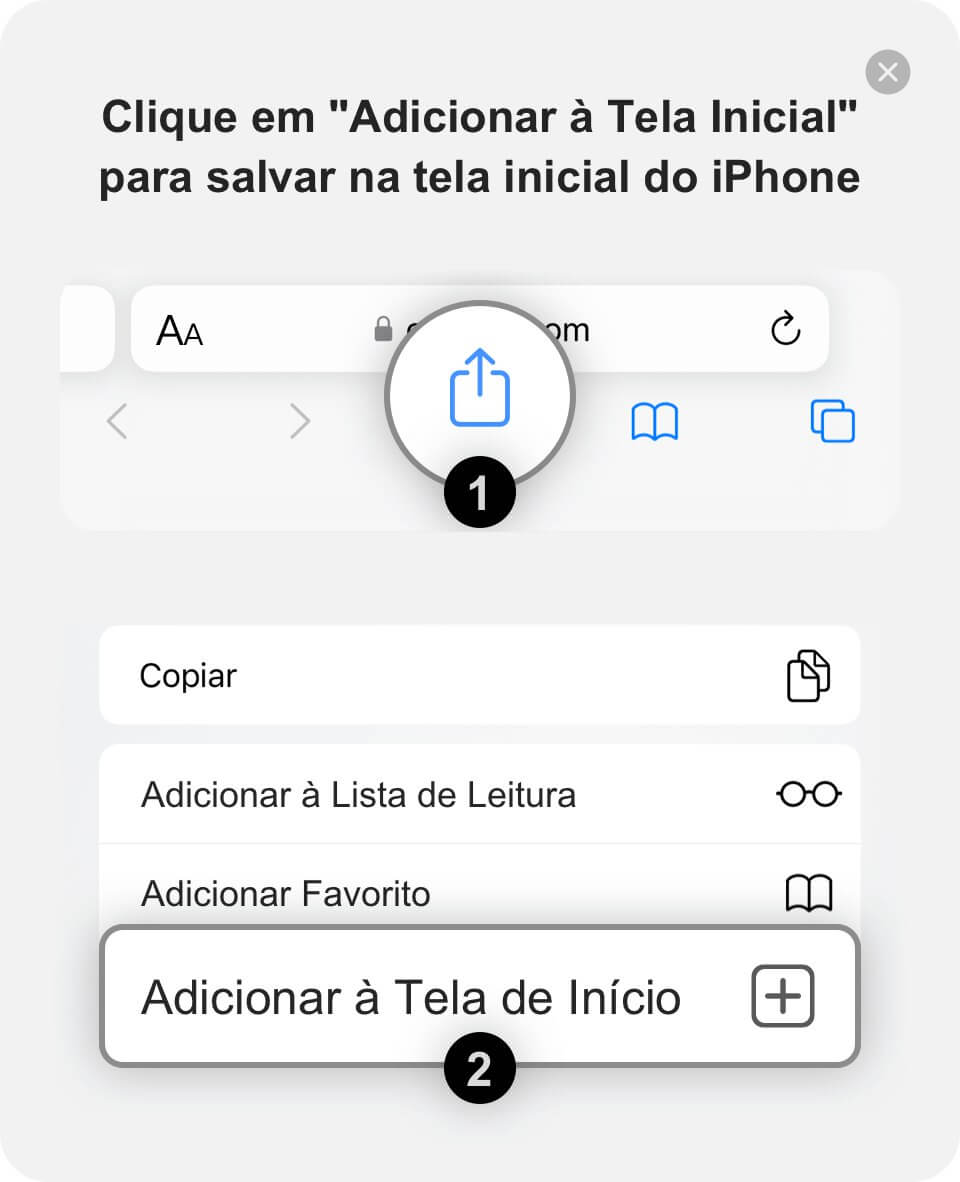Image resolution: width=960 pixels, height=1182 pixels.
Task: Tap the glasses icon for Lista de Leitura
Action: point(808,793)
